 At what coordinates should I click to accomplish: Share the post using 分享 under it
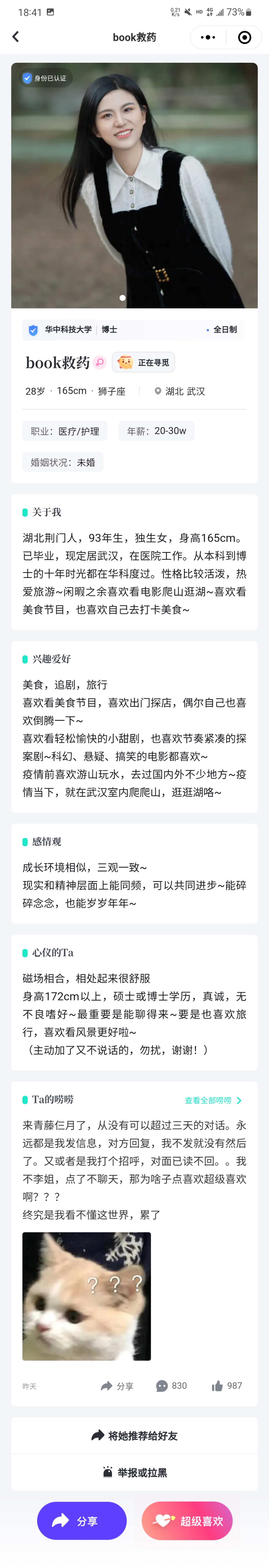click(x=117, y=1385)
